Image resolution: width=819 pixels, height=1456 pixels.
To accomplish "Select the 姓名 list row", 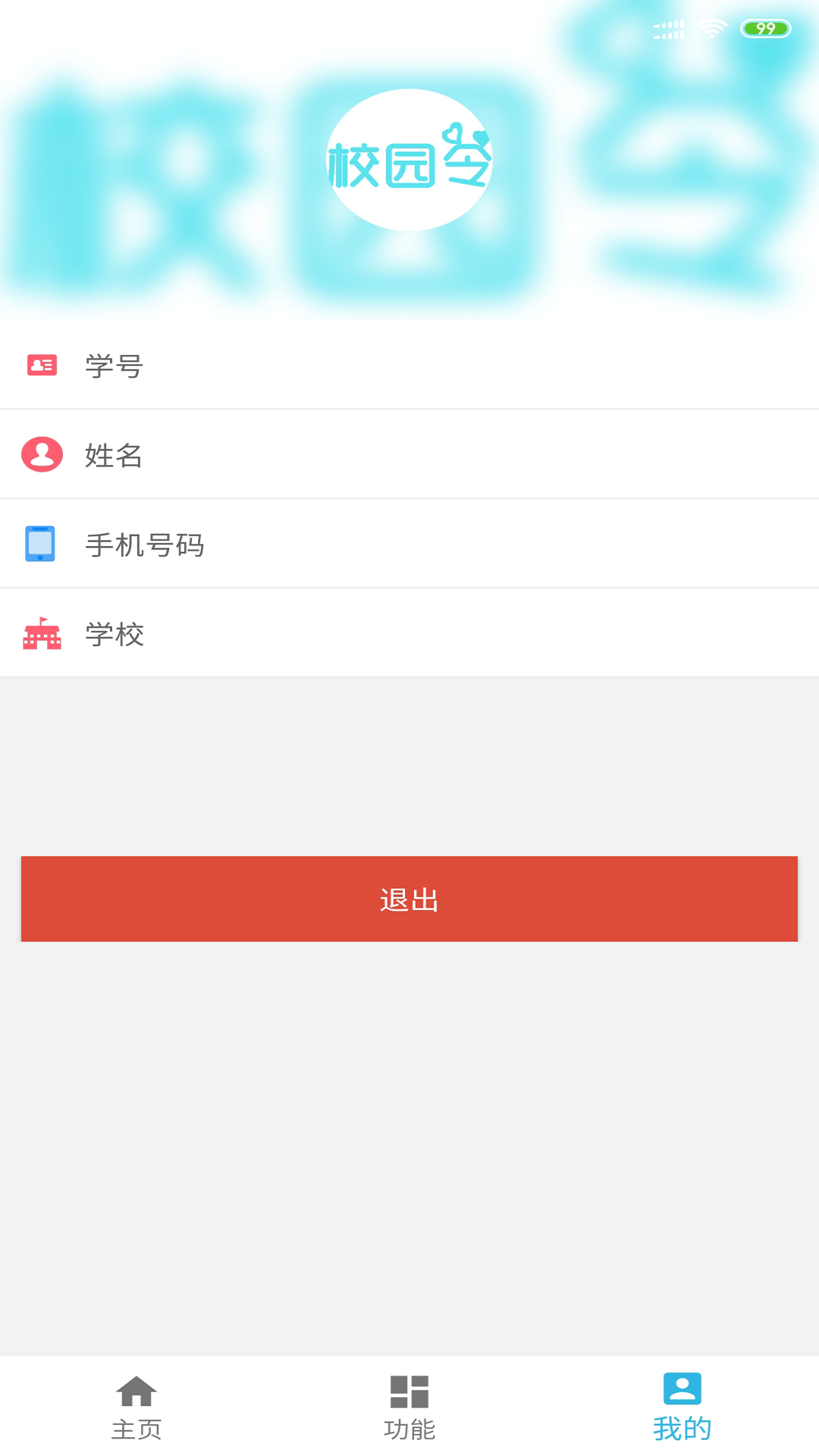I will point(409,455).
